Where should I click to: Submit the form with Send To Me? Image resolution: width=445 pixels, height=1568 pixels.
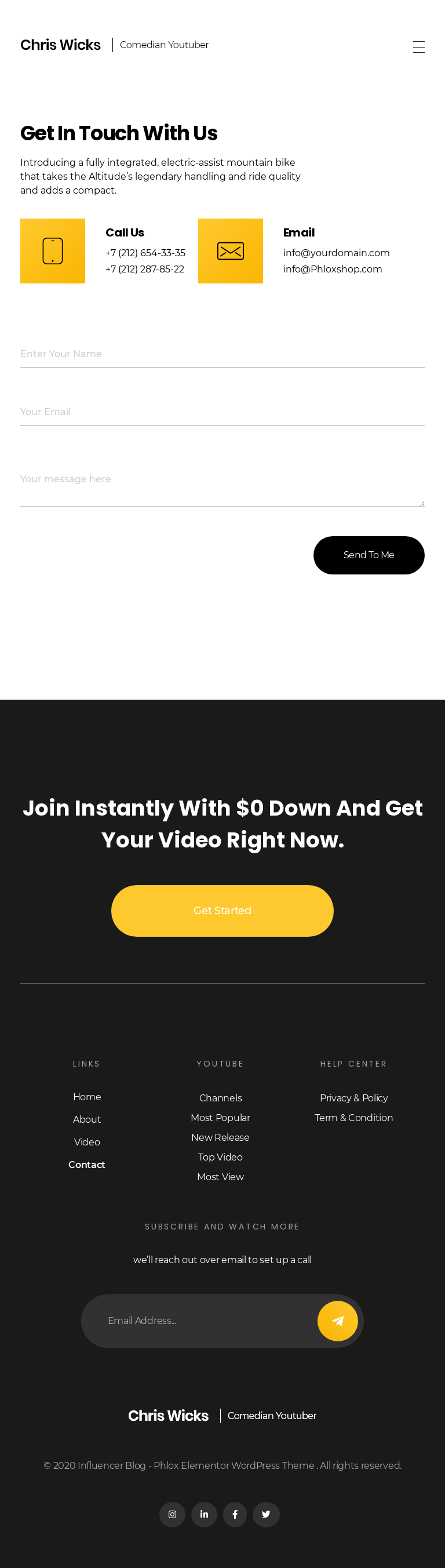coord(369,555)
